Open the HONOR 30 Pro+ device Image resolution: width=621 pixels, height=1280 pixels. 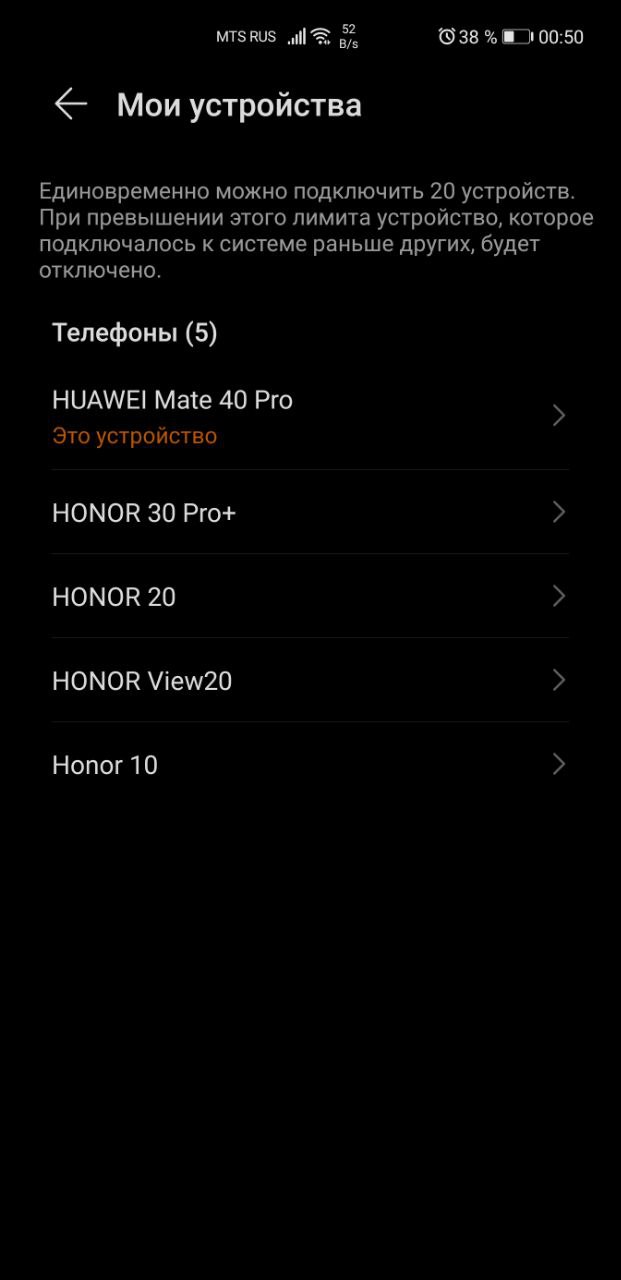[310, 512]
